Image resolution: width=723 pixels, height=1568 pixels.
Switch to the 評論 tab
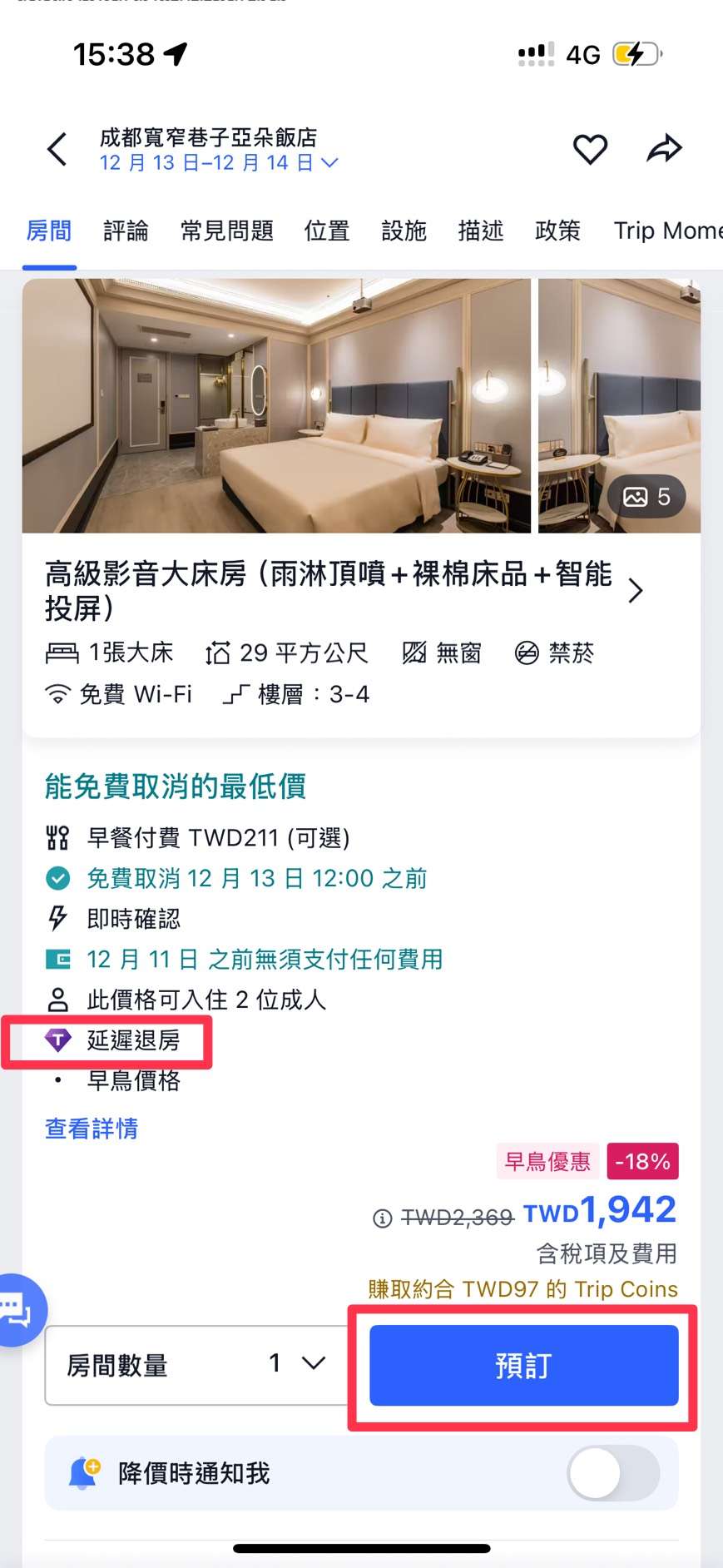click(125, 231)
